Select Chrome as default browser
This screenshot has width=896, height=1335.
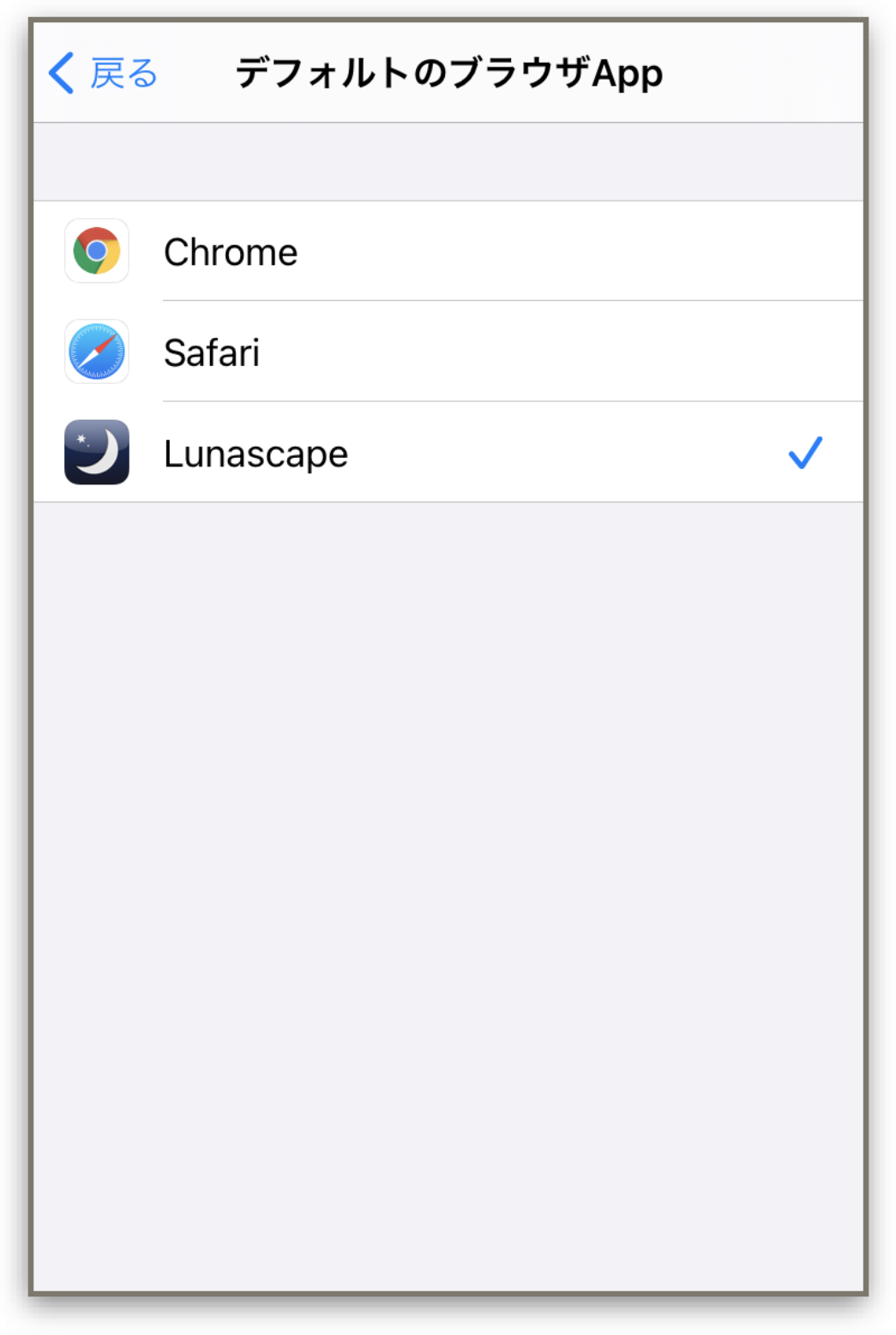(x=446, y=251)
